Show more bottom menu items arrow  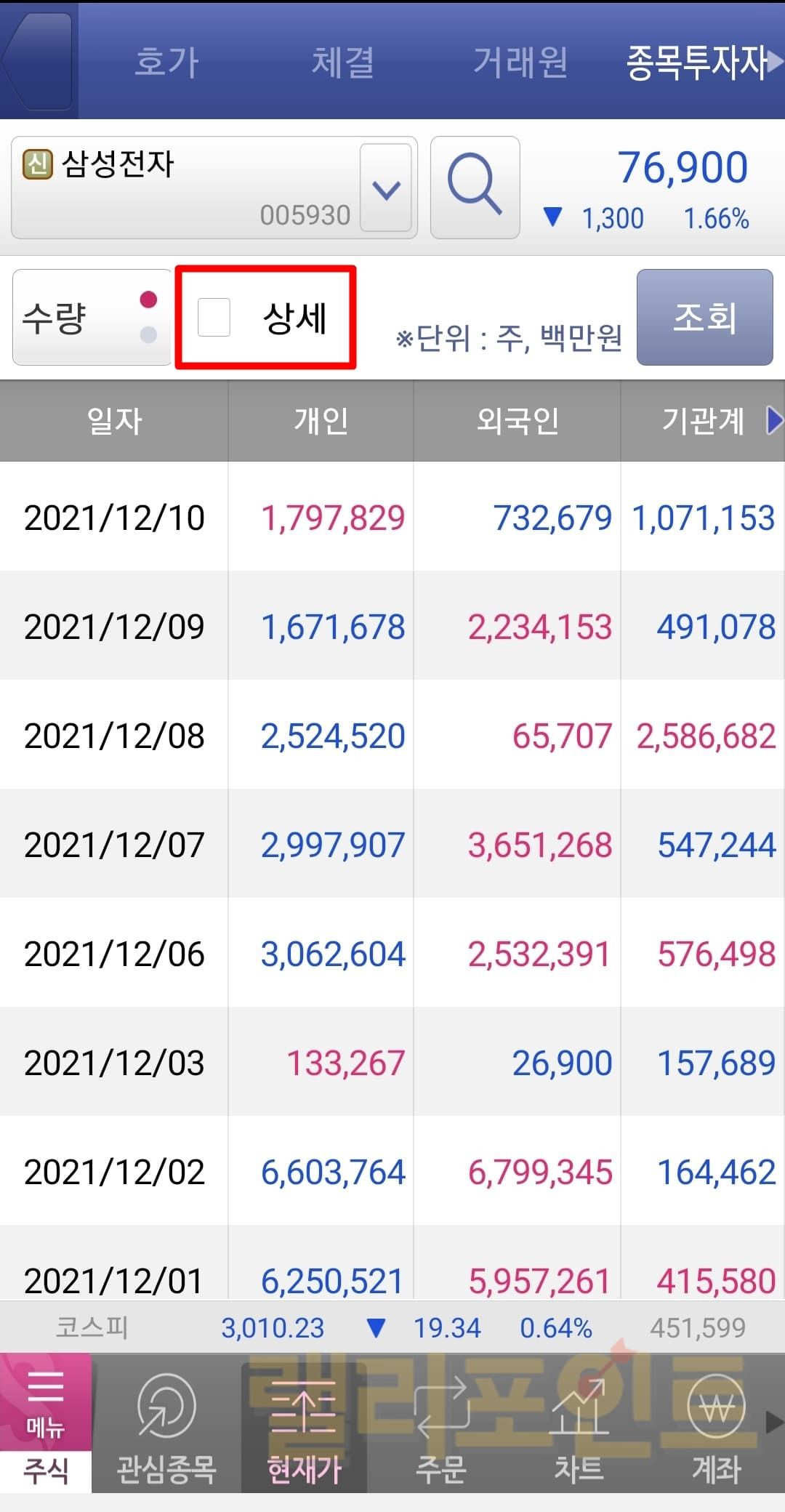click(x=775, y=1423)
